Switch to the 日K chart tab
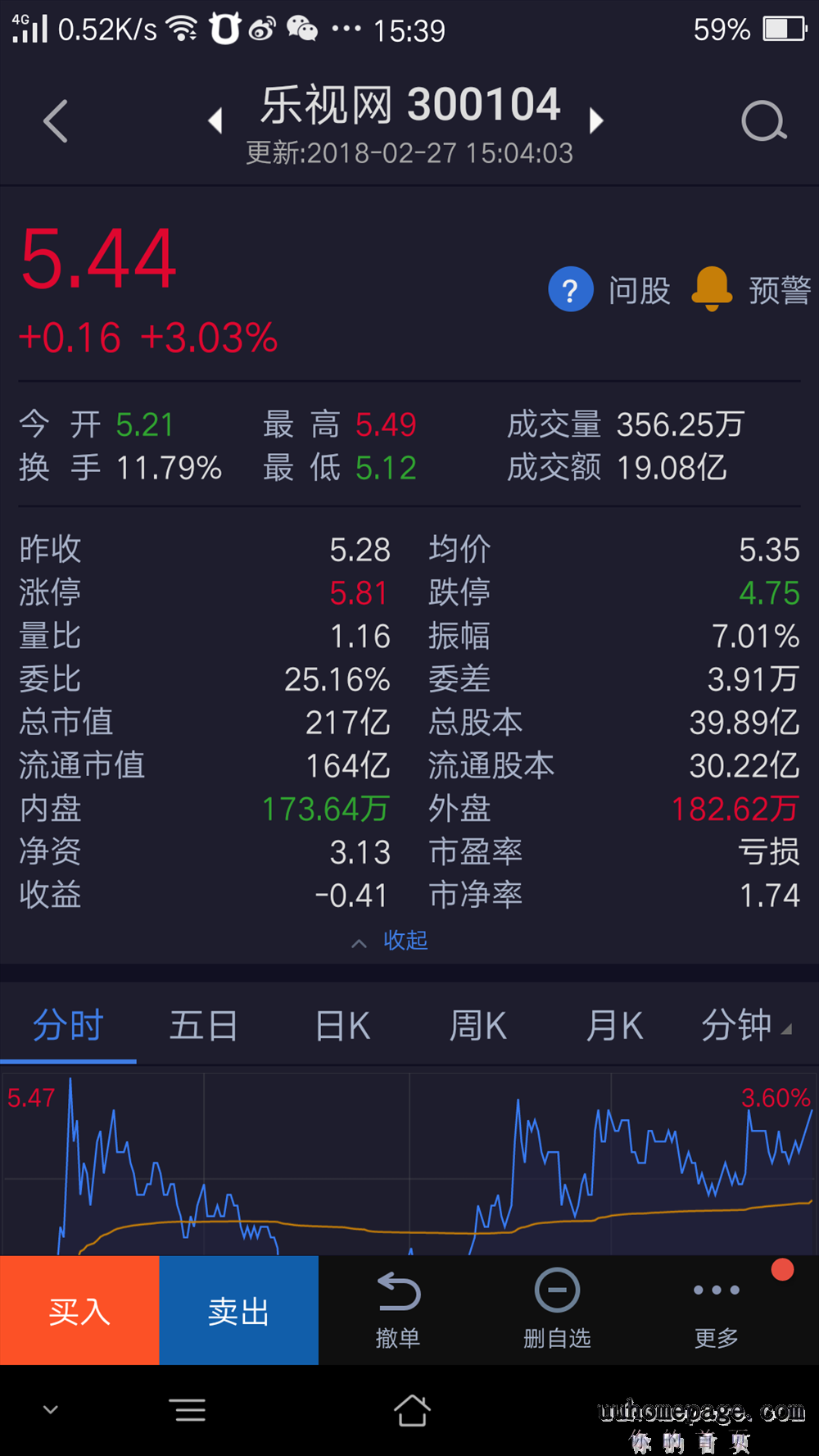 342,1026
